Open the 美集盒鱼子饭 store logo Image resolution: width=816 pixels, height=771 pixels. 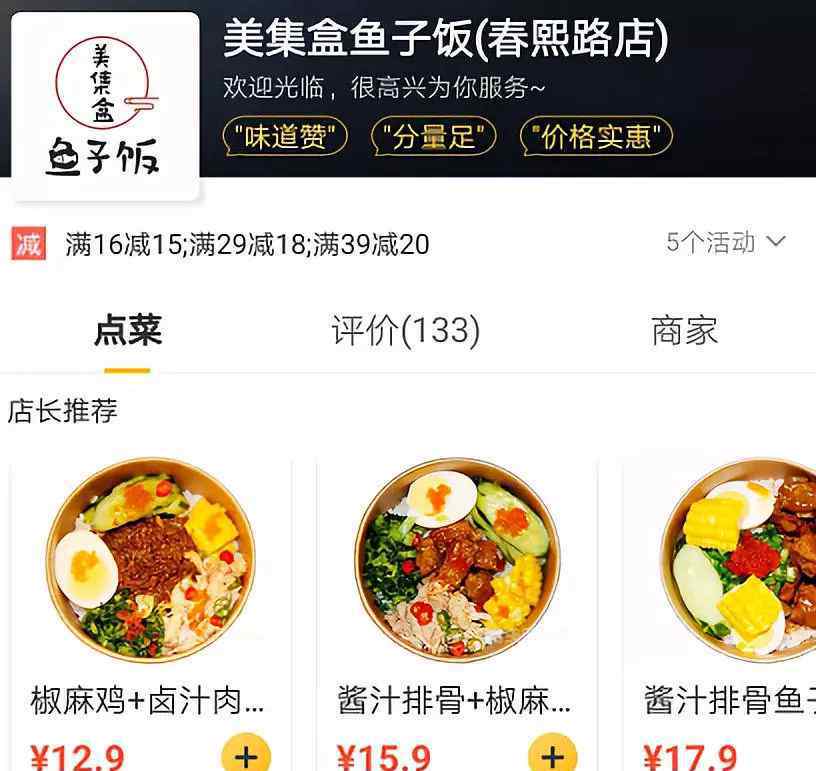(106, 106)
